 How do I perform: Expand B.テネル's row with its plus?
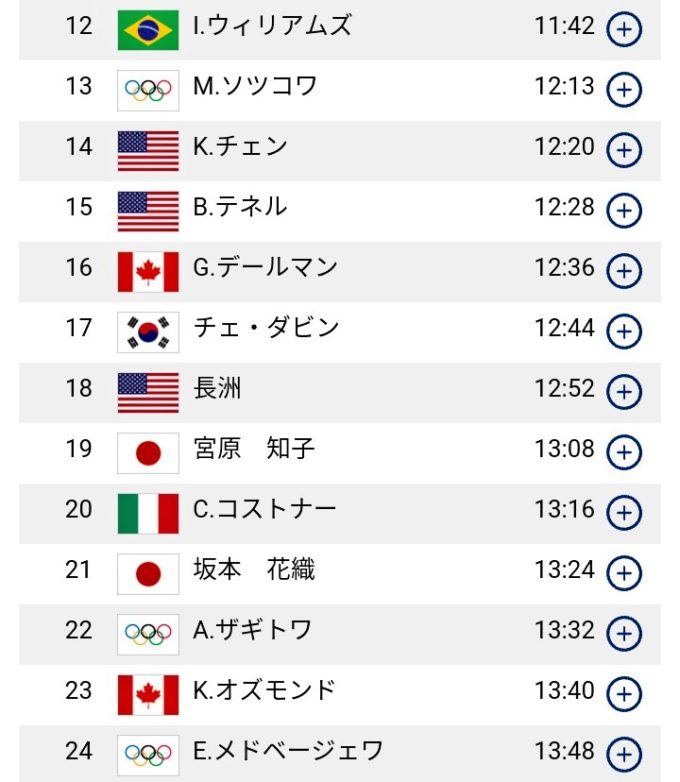coord(624,211)
